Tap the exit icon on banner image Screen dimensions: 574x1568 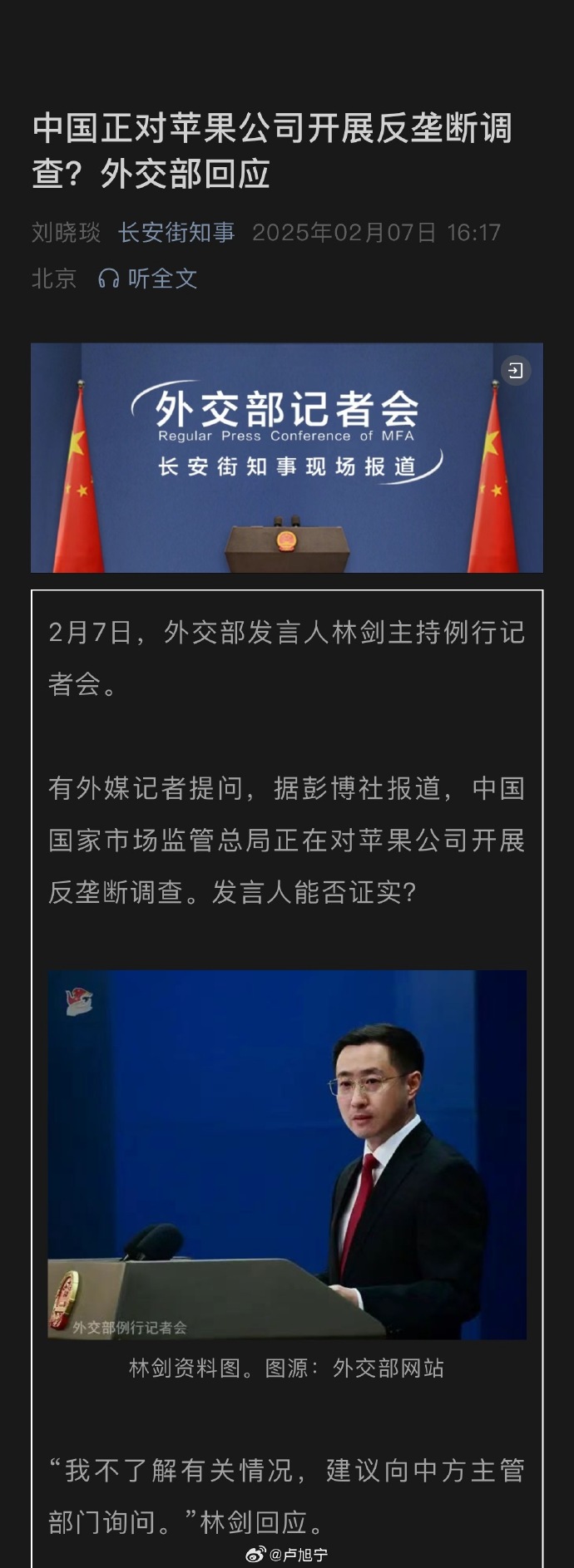tap(516, 371)
